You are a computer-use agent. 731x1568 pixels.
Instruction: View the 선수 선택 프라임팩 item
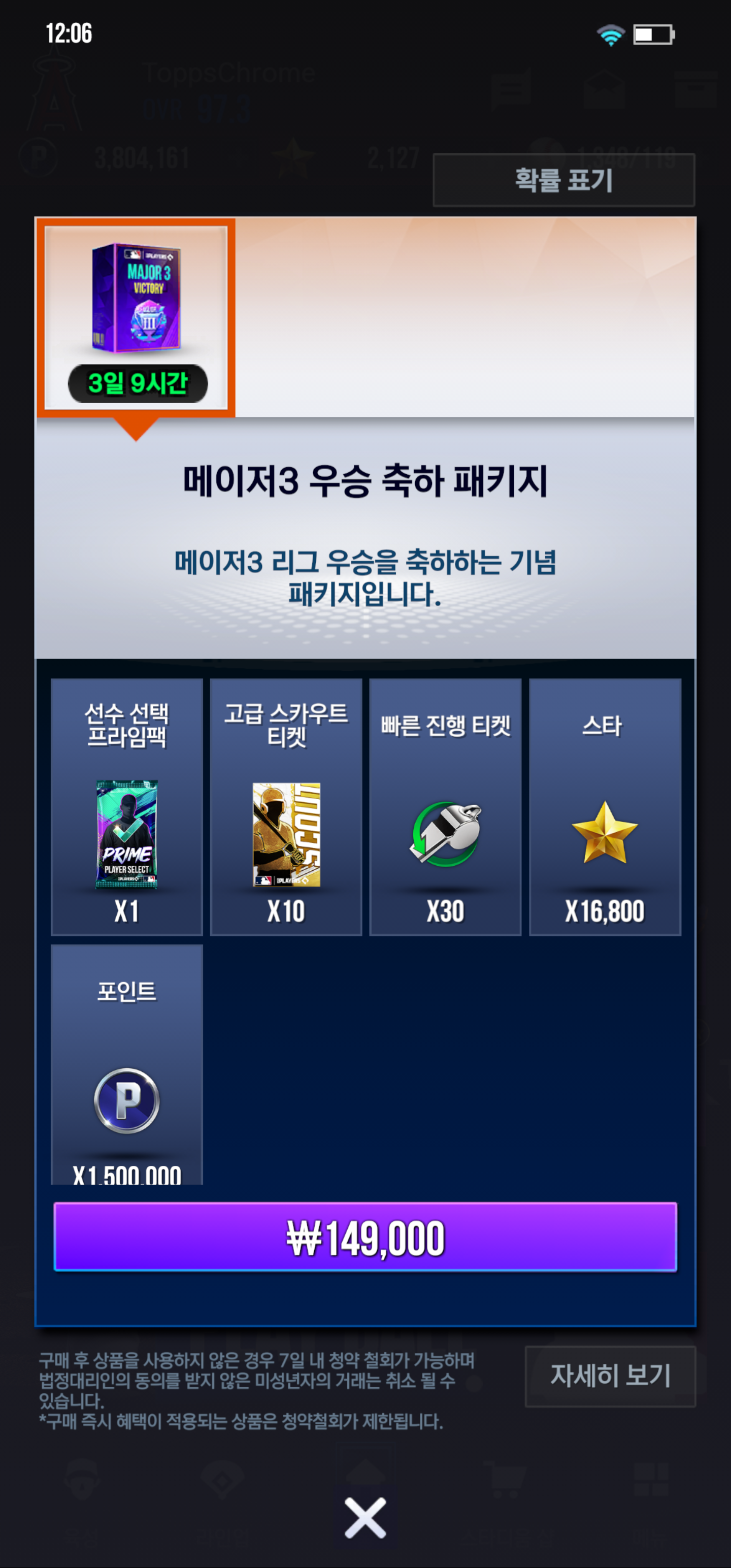(126, 806)
